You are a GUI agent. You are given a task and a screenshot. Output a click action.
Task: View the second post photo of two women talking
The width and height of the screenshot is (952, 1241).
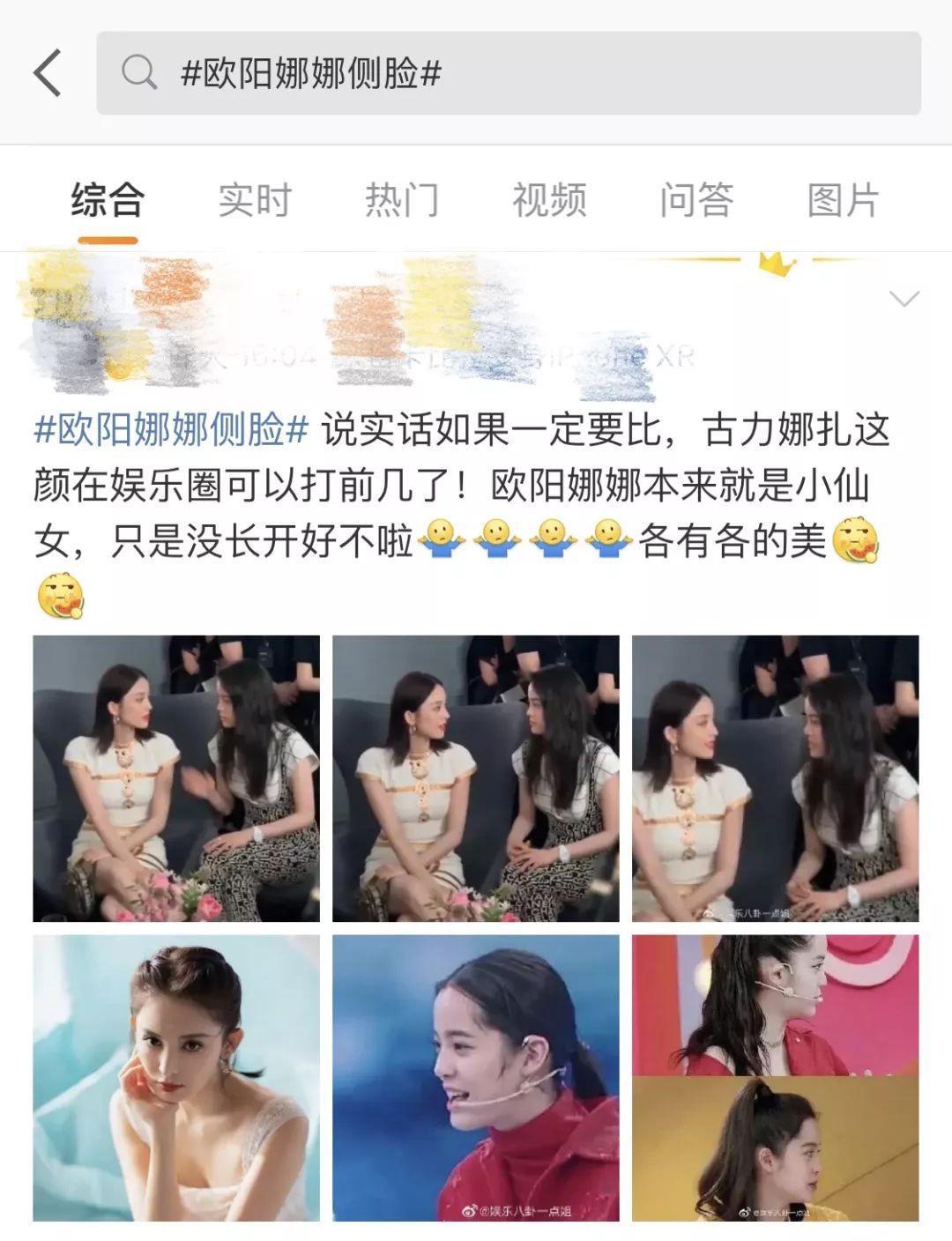tap(475, 778)
